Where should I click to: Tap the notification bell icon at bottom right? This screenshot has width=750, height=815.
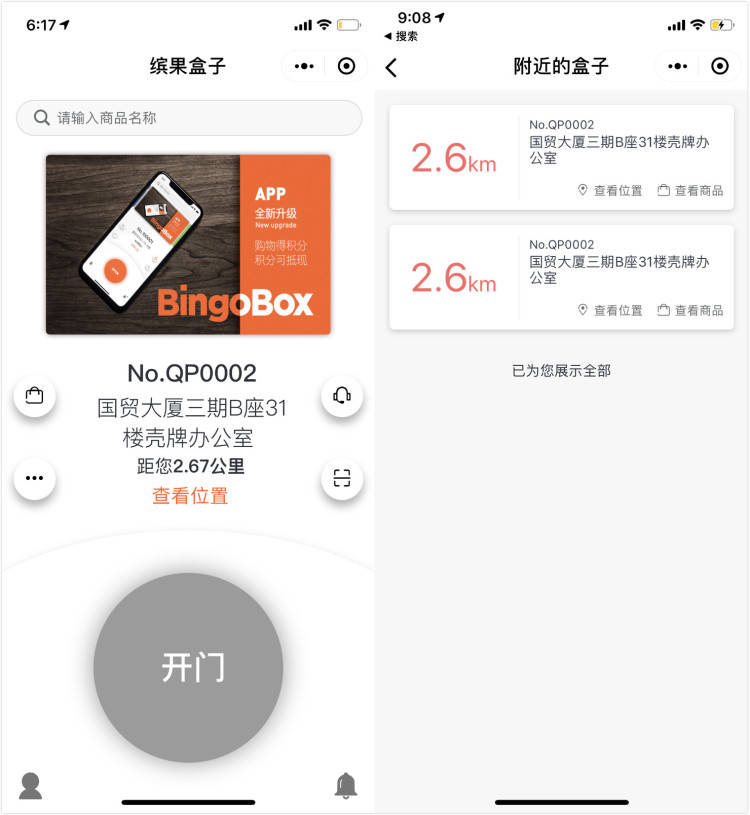pos(346,785)
